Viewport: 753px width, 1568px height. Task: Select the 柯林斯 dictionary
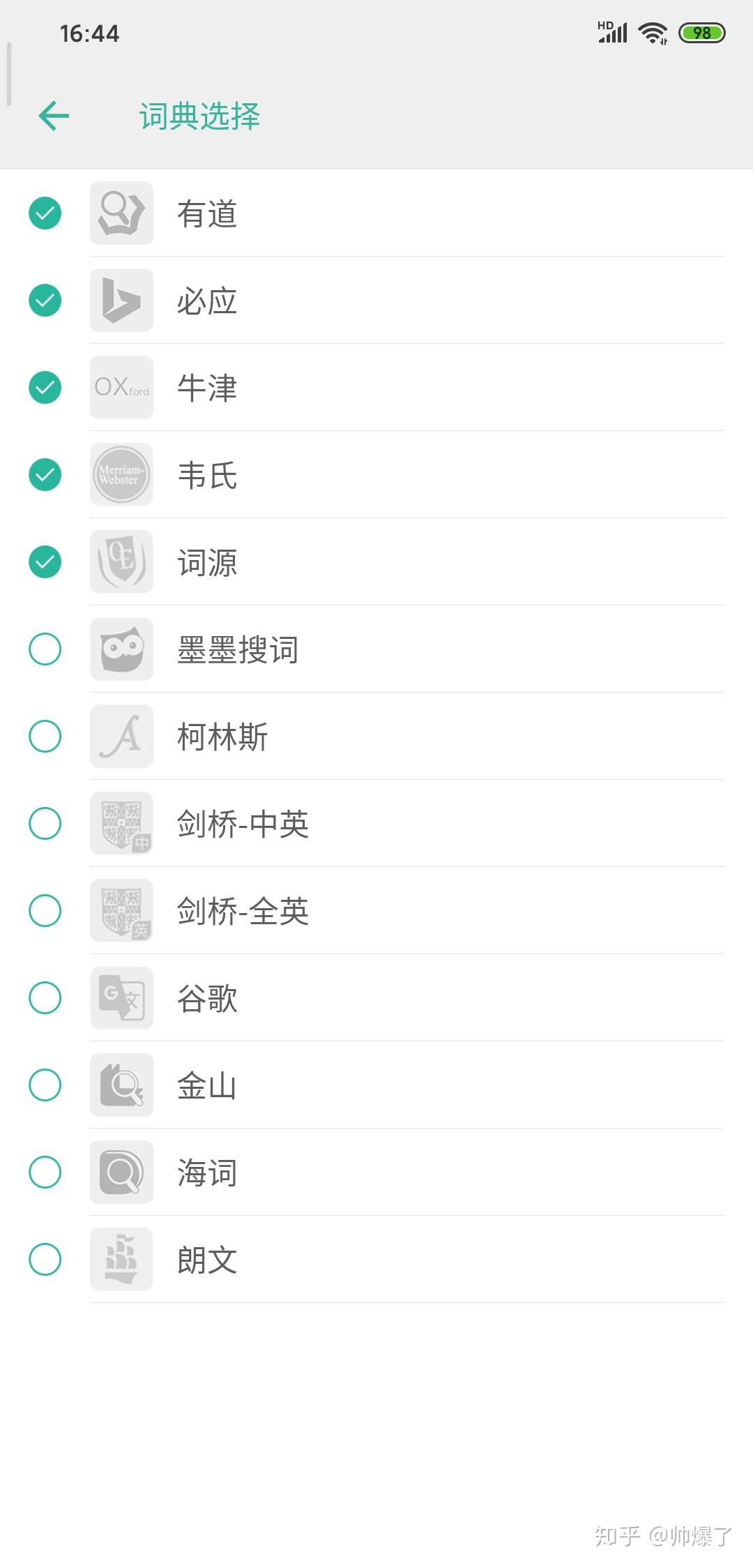point(45,737)
